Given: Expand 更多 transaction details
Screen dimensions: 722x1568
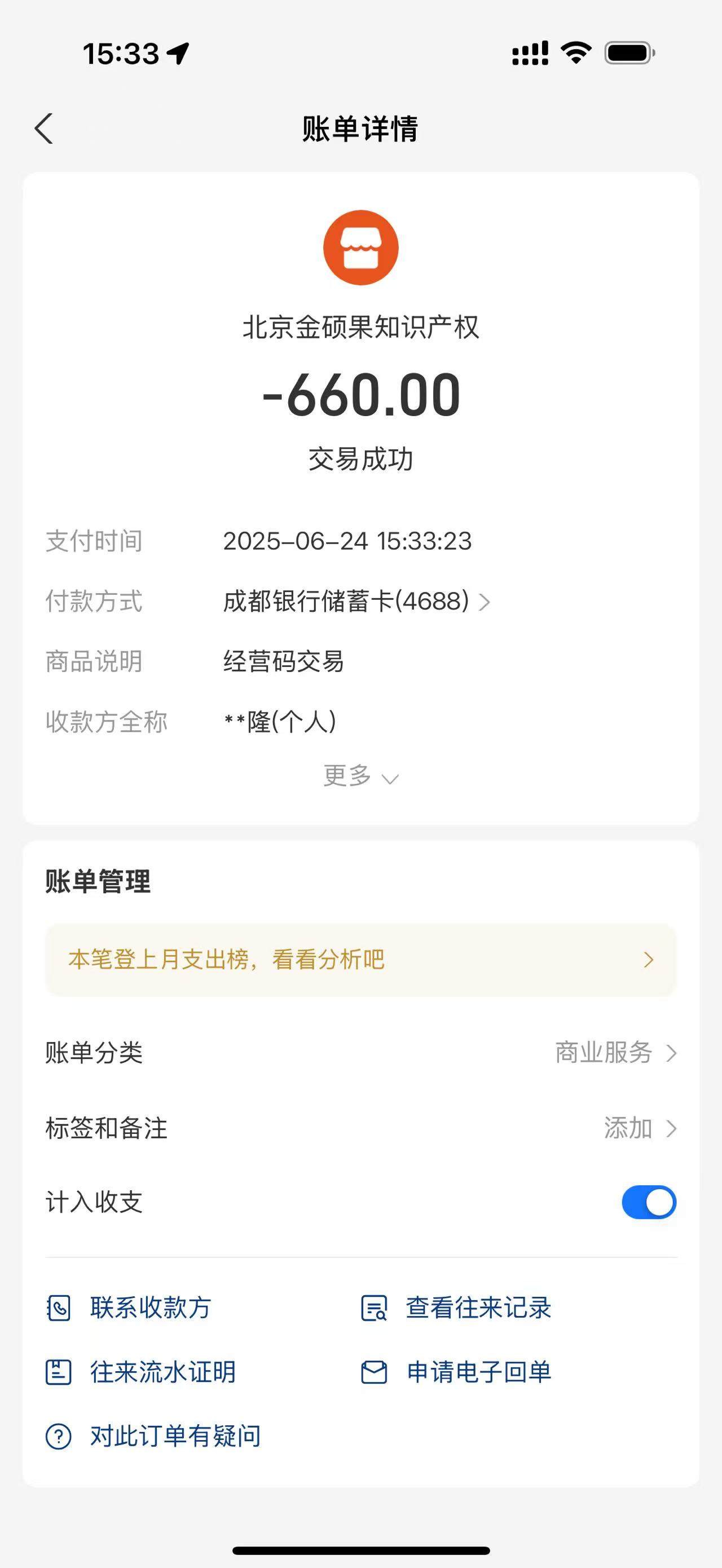Looking at the screenshot, I should coord(360,775).
